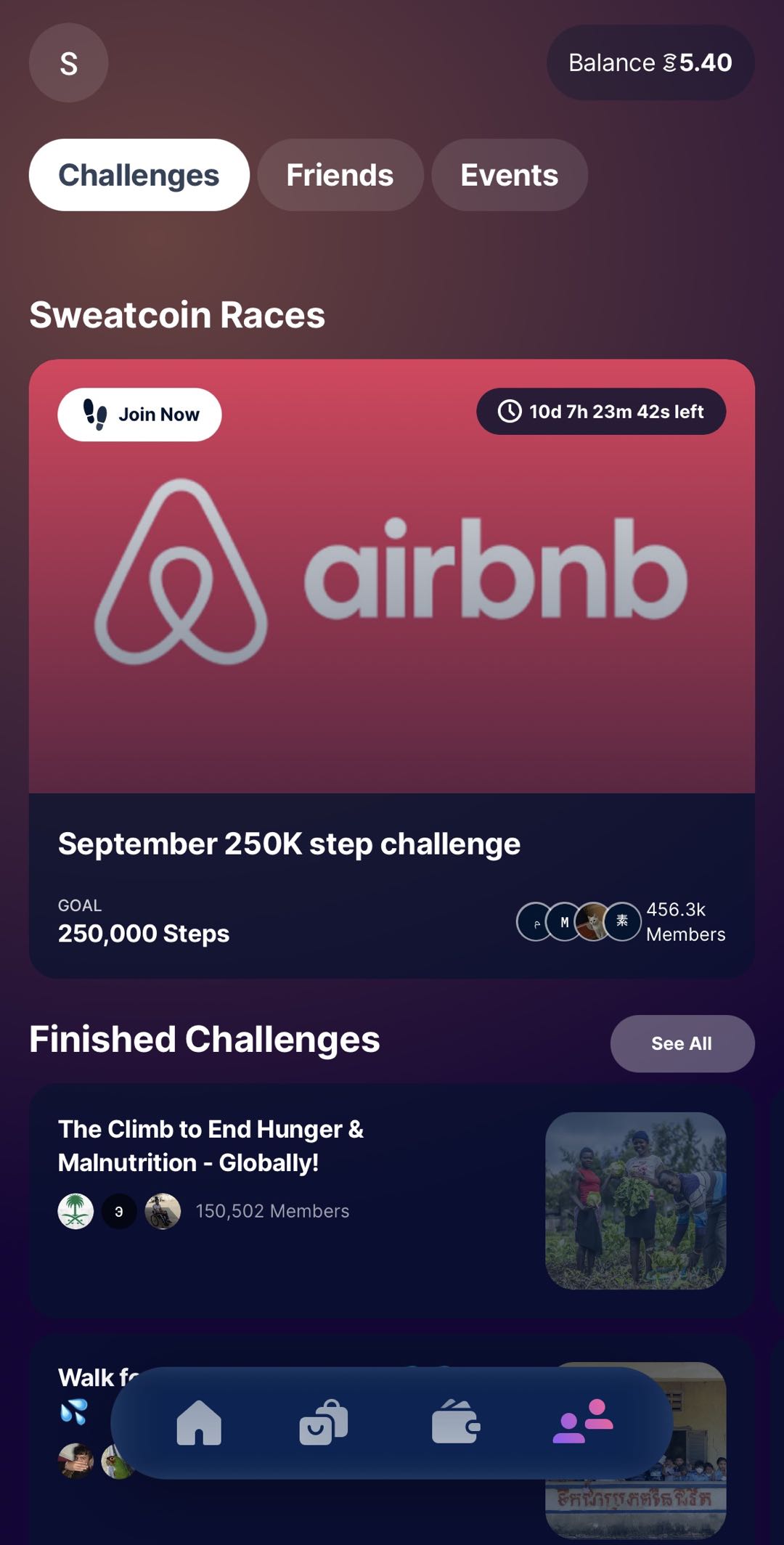Go to the home tab in bottom bar
Image resolution: width=784 pixels, height=1545 pixels.
tap(199, 1422)
